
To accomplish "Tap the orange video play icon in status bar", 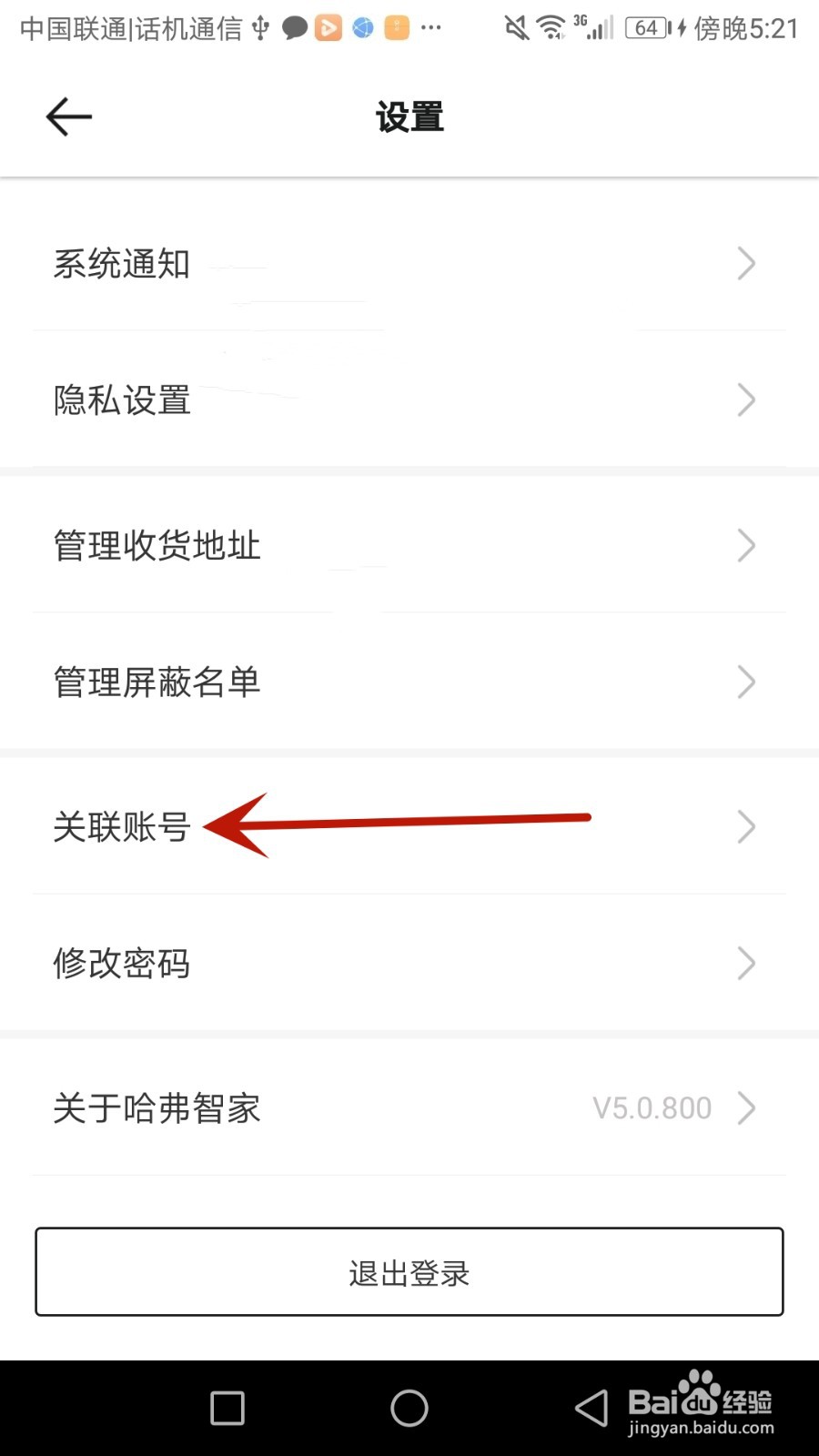I will (x=329, y=27).
